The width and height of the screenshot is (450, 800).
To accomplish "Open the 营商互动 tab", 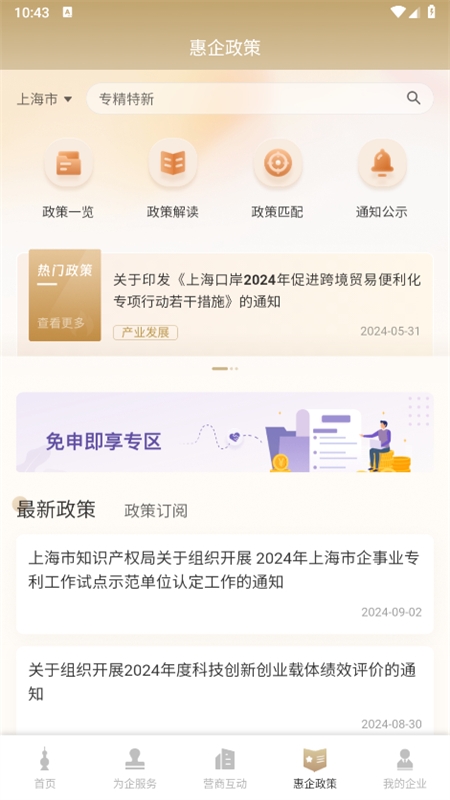I will [225, 768].
